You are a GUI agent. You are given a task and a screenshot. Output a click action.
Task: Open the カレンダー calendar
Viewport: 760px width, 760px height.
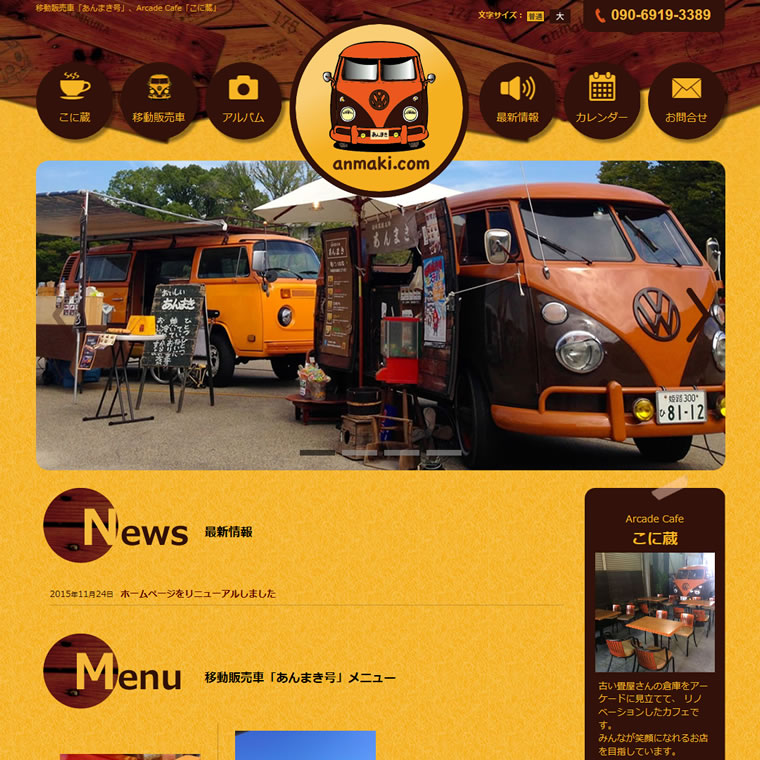tap(601, 100)
